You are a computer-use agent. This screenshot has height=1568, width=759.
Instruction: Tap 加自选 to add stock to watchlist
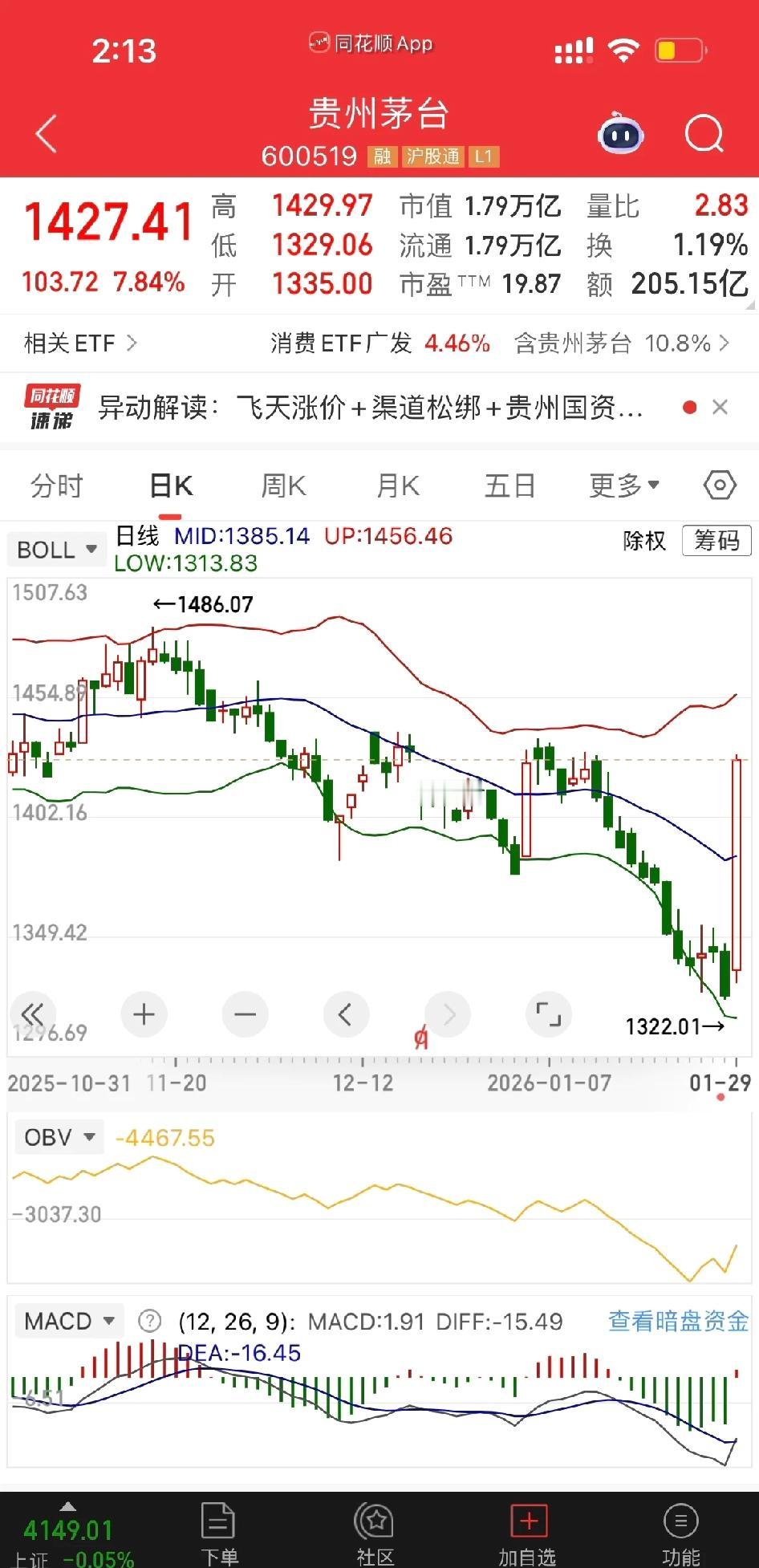click(527, 1522)
